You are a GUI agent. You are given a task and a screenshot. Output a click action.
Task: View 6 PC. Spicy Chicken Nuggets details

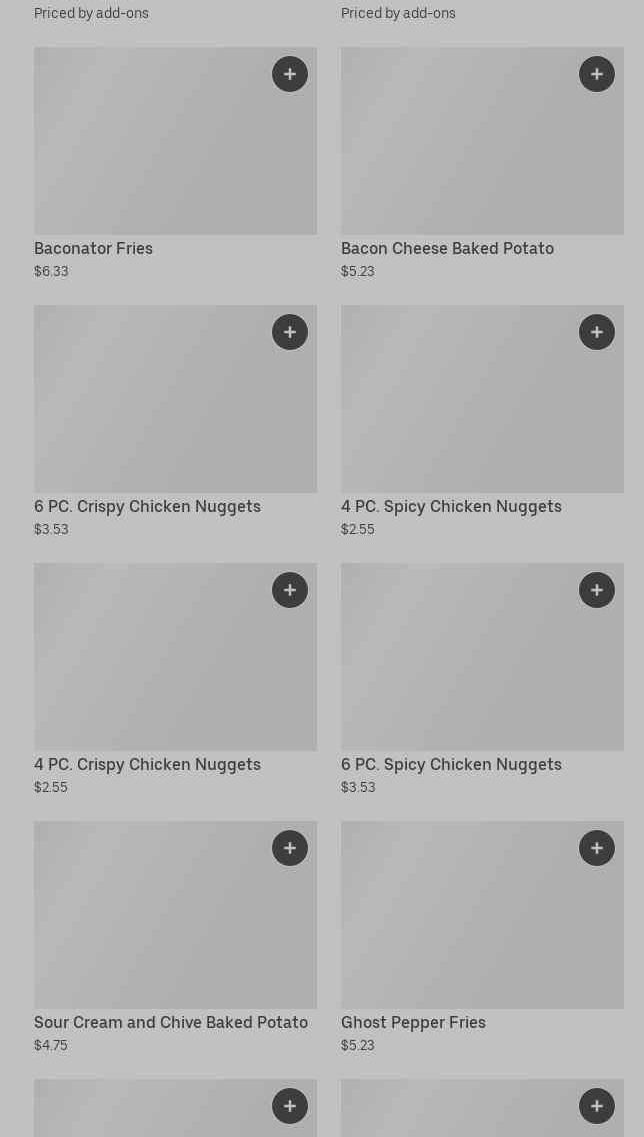[460, 668]
